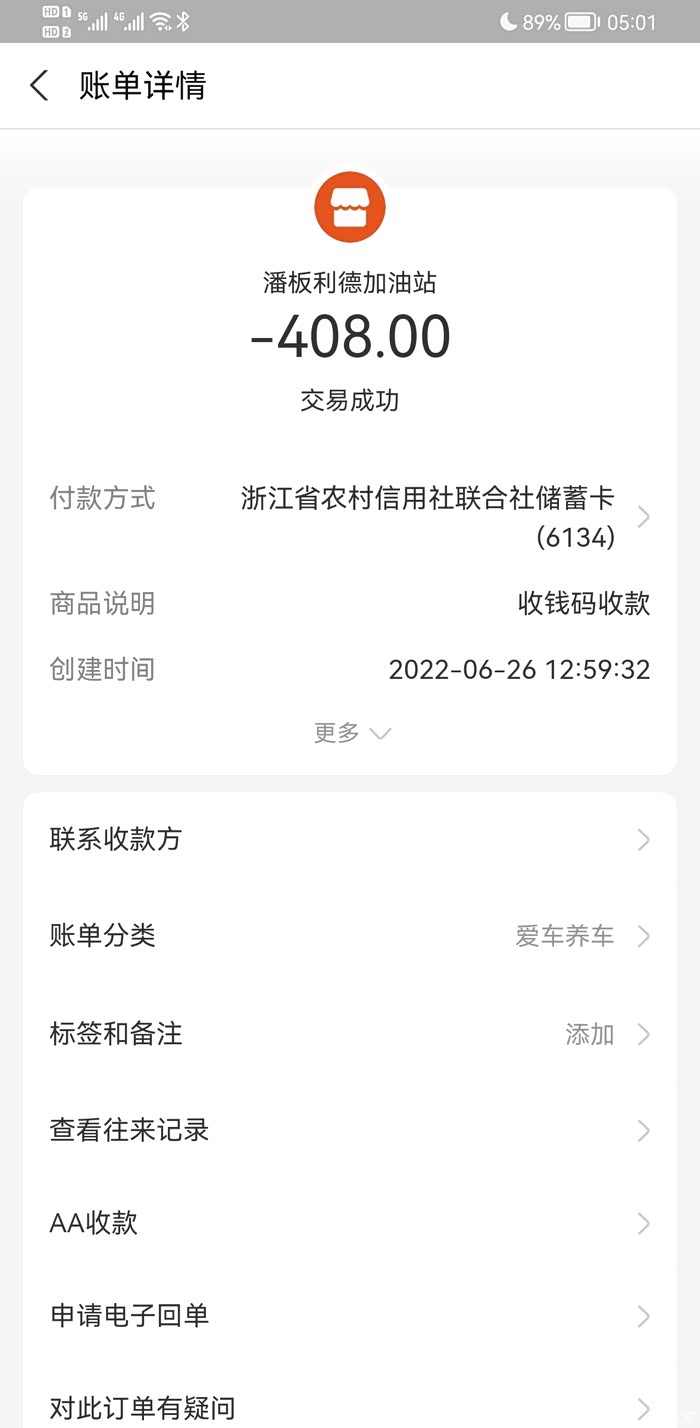Add a note under 标签和备注
The height and width of the screenshot is (1428, 700).
tap(350, 1033)
